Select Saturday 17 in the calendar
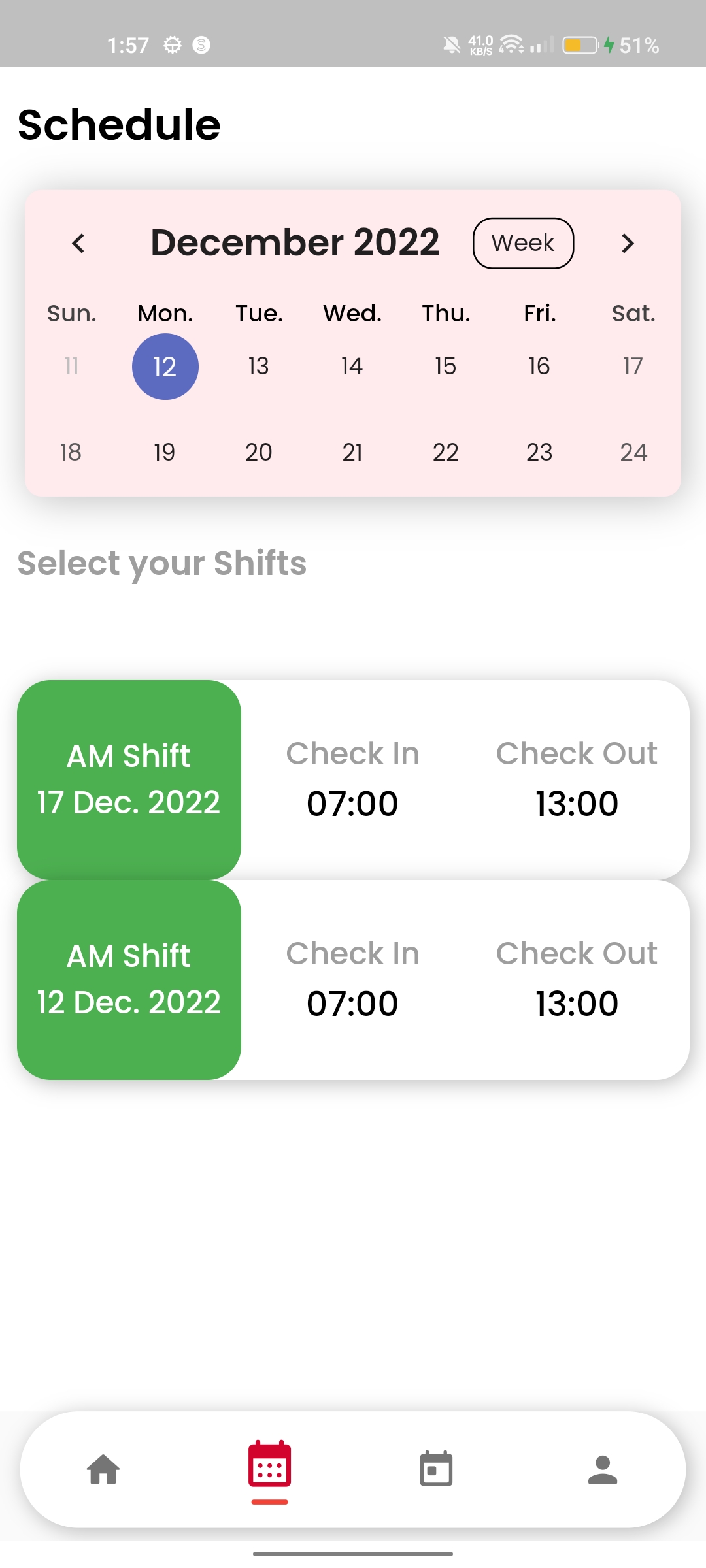Image resolution: width=706 pixels, height=1568 pixels. tap(632, 367)
